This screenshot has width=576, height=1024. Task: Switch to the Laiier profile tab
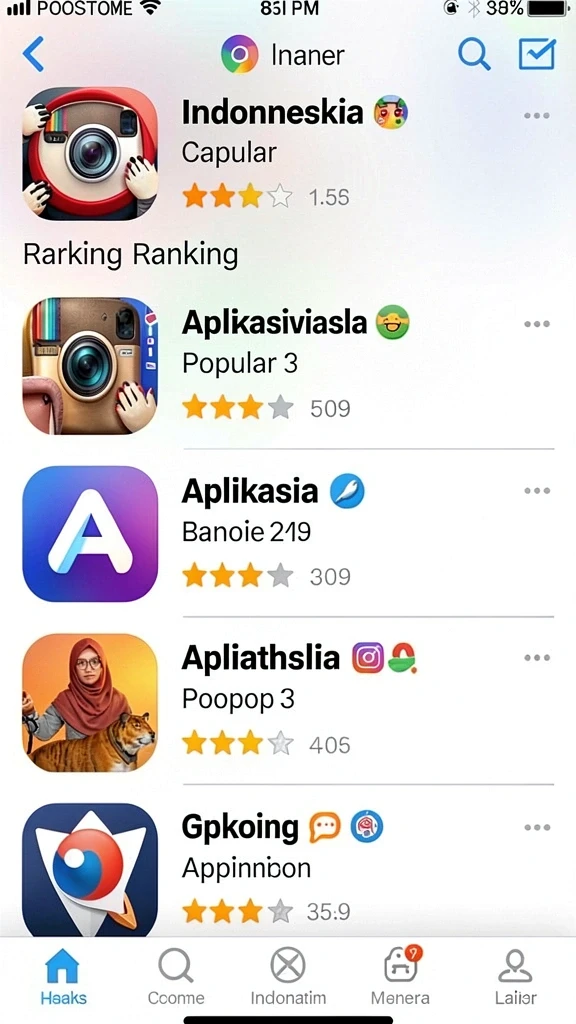pos(515,976)
